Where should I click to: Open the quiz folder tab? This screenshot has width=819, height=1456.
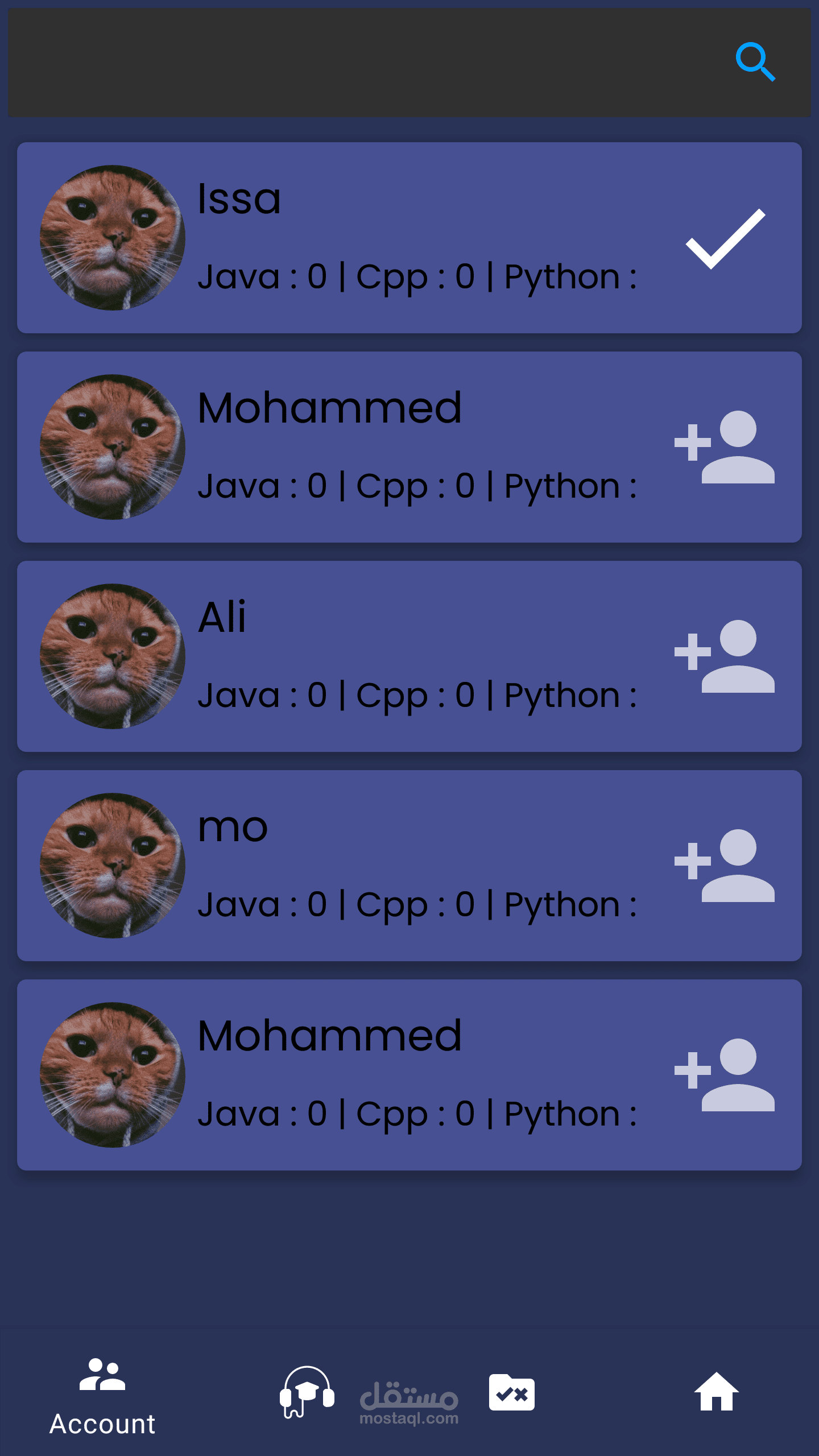(512, 1392)
